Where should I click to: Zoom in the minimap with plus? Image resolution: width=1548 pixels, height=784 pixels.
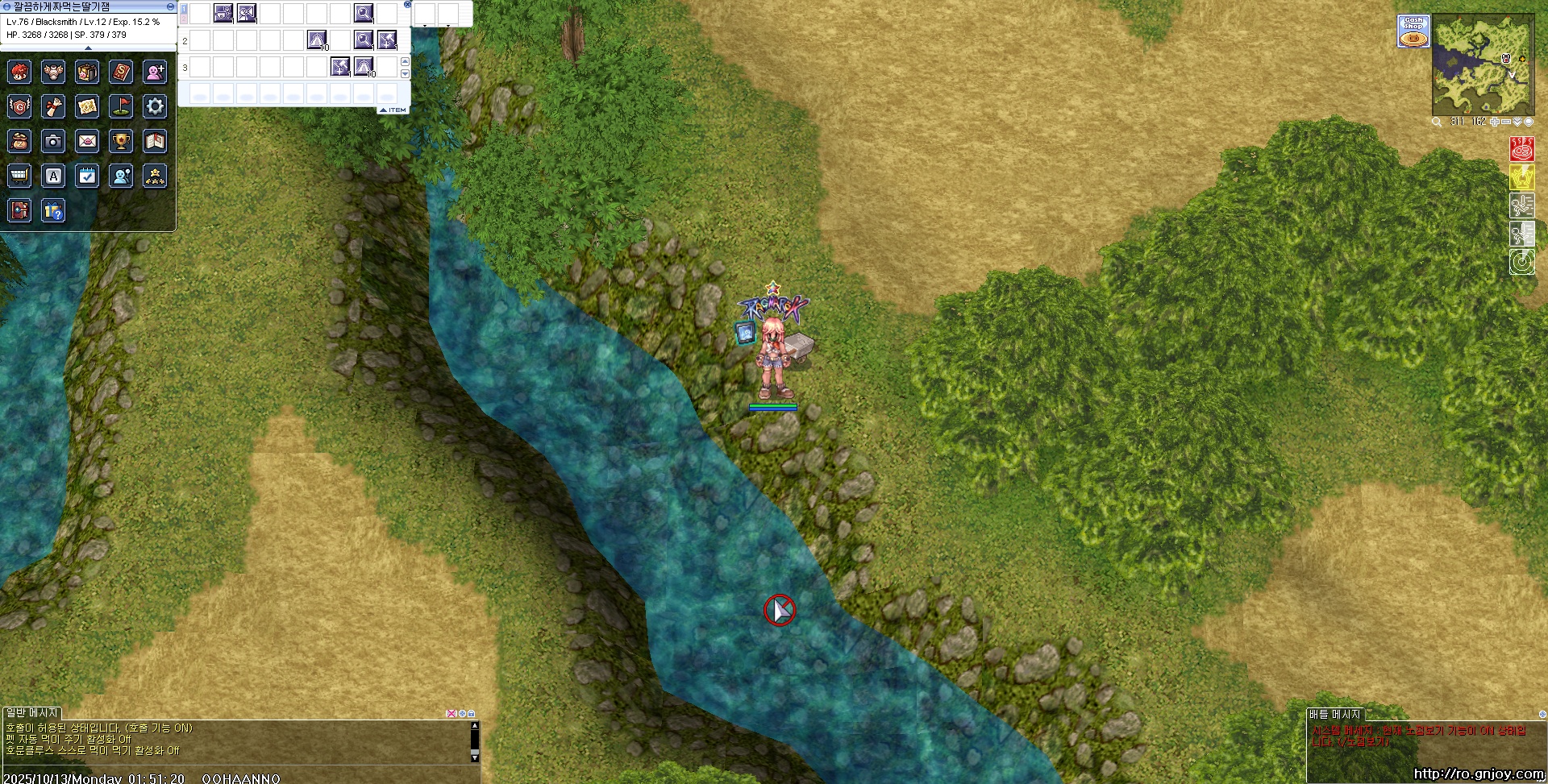point(1495,122)
